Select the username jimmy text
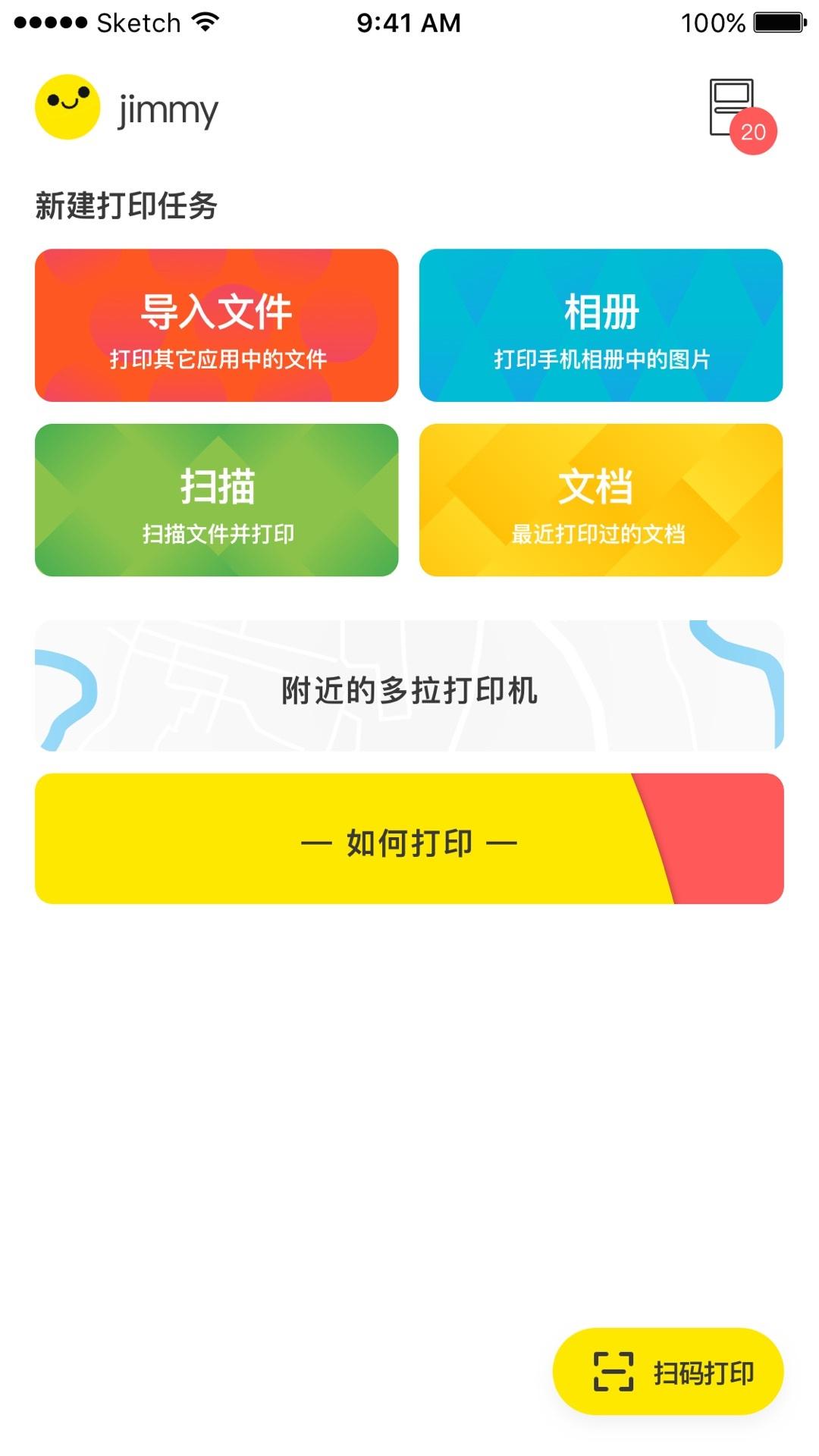819x1456 pixels. [x=167, y=108]
